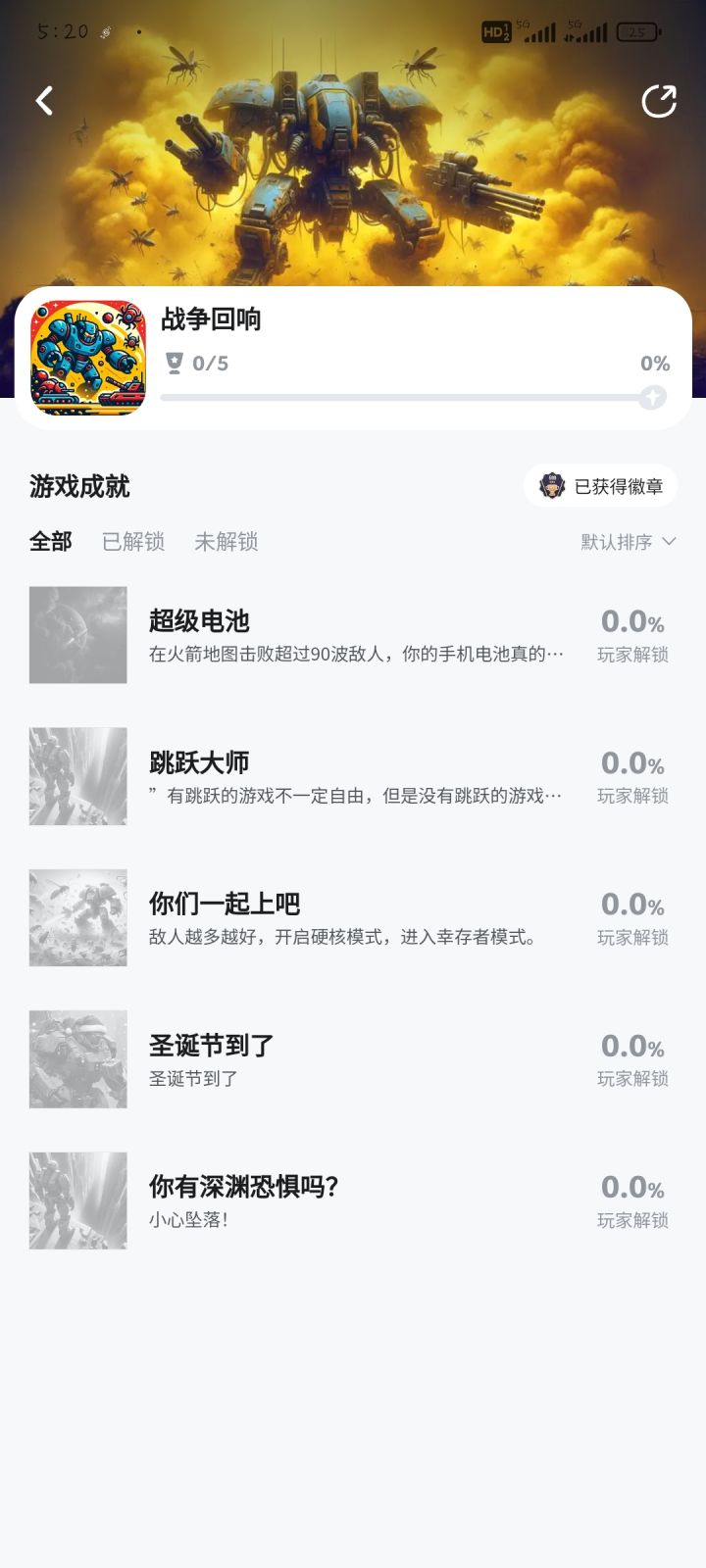
Task: Open the 跳跃大师 achievement thumbnail
Action: pyautogui.click(x=77, y=776)
